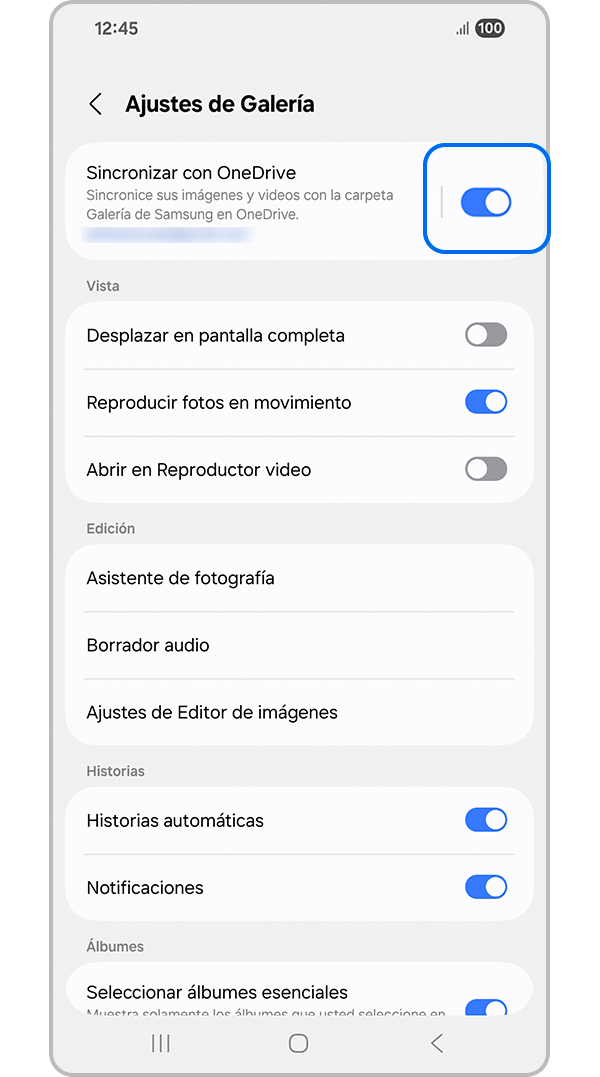Enable Desplazar en pantalla completa

486,335
